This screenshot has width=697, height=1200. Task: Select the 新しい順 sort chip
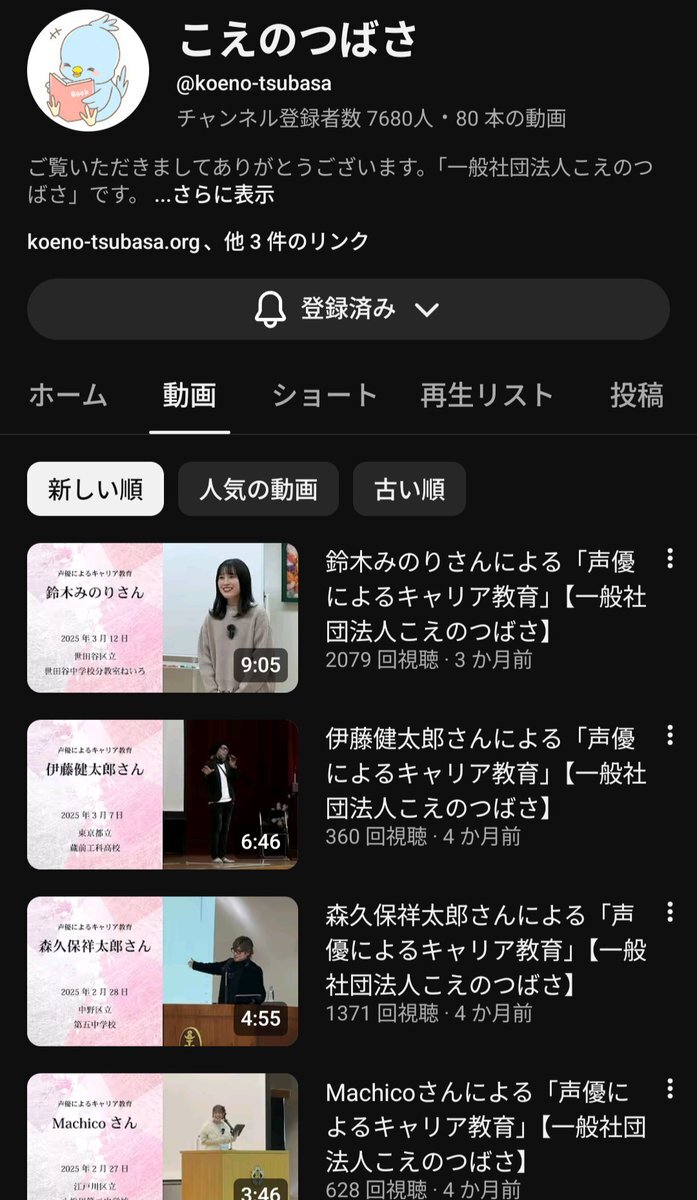95,489
